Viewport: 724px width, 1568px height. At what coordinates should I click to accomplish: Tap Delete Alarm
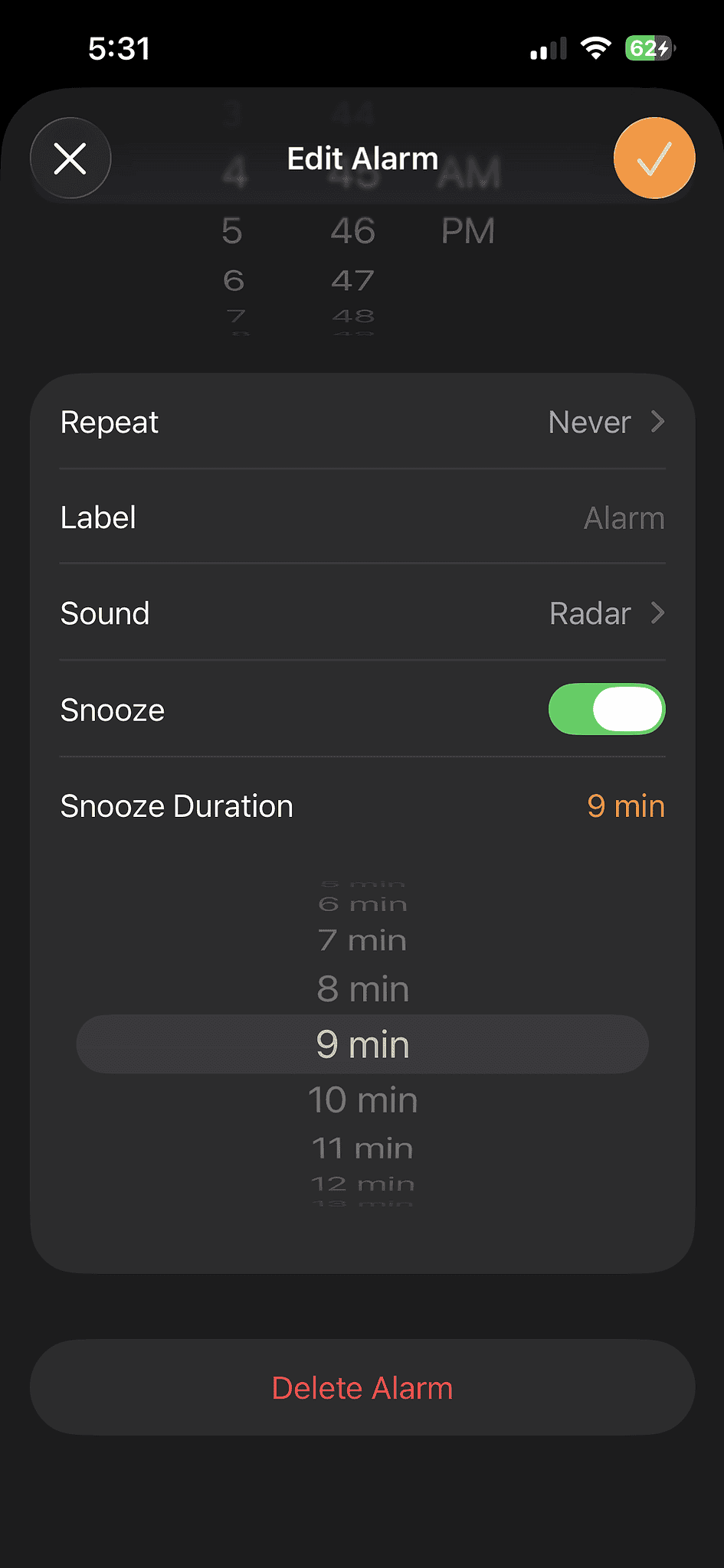pos(362,1387)
